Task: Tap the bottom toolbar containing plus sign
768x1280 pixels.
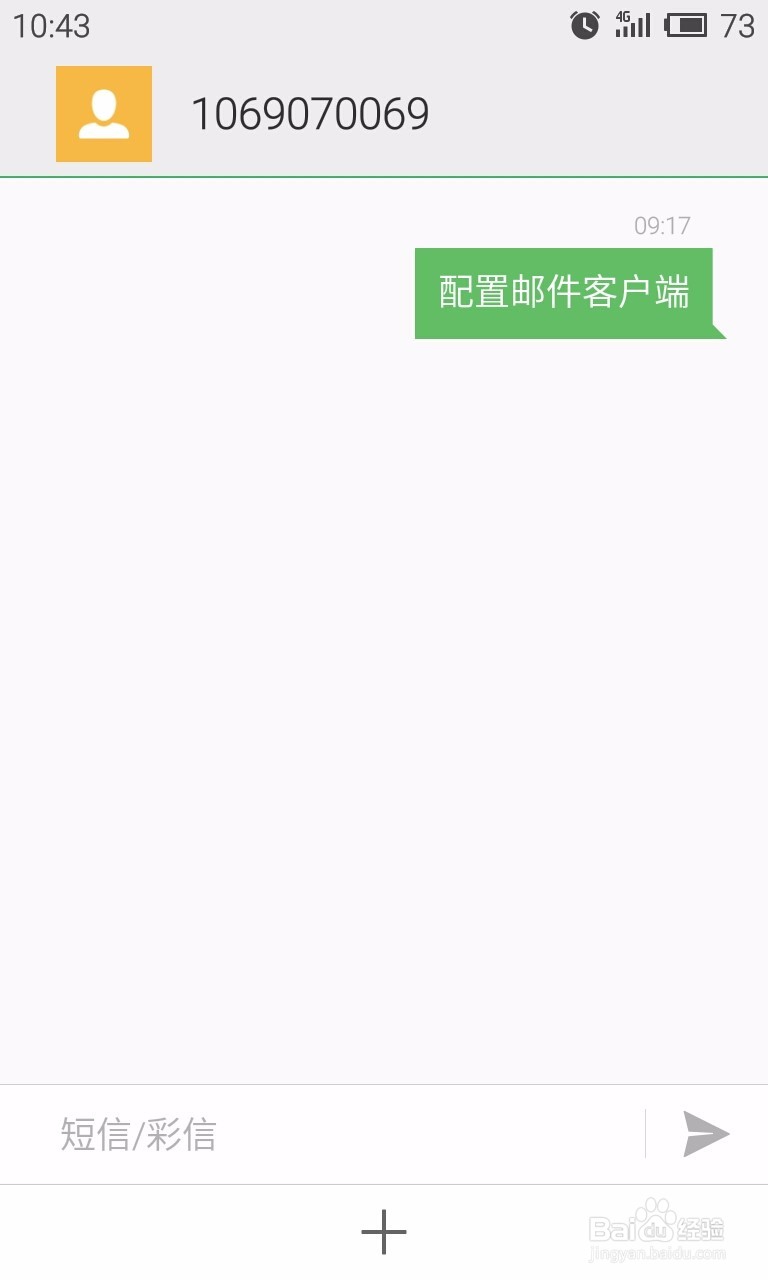Action: 384,1232
